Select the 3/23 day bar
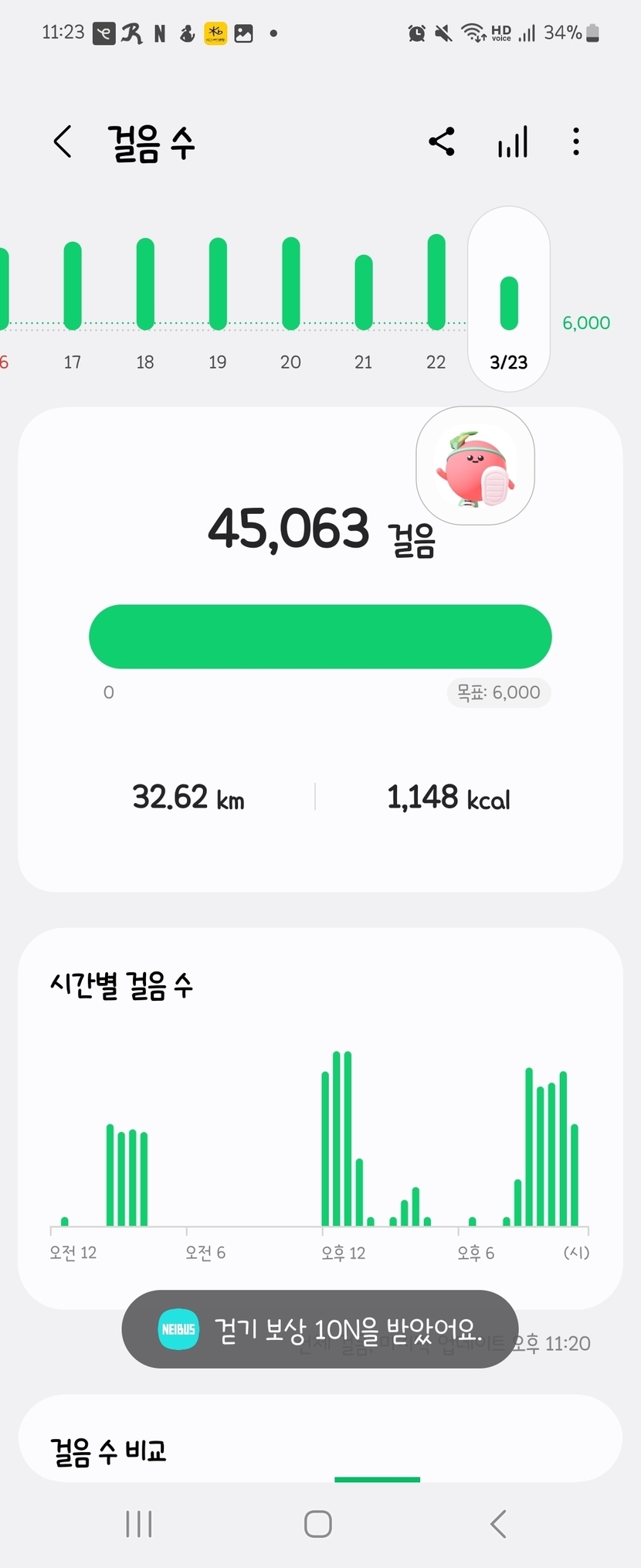The image size is (641, 1568). point(509,303)
